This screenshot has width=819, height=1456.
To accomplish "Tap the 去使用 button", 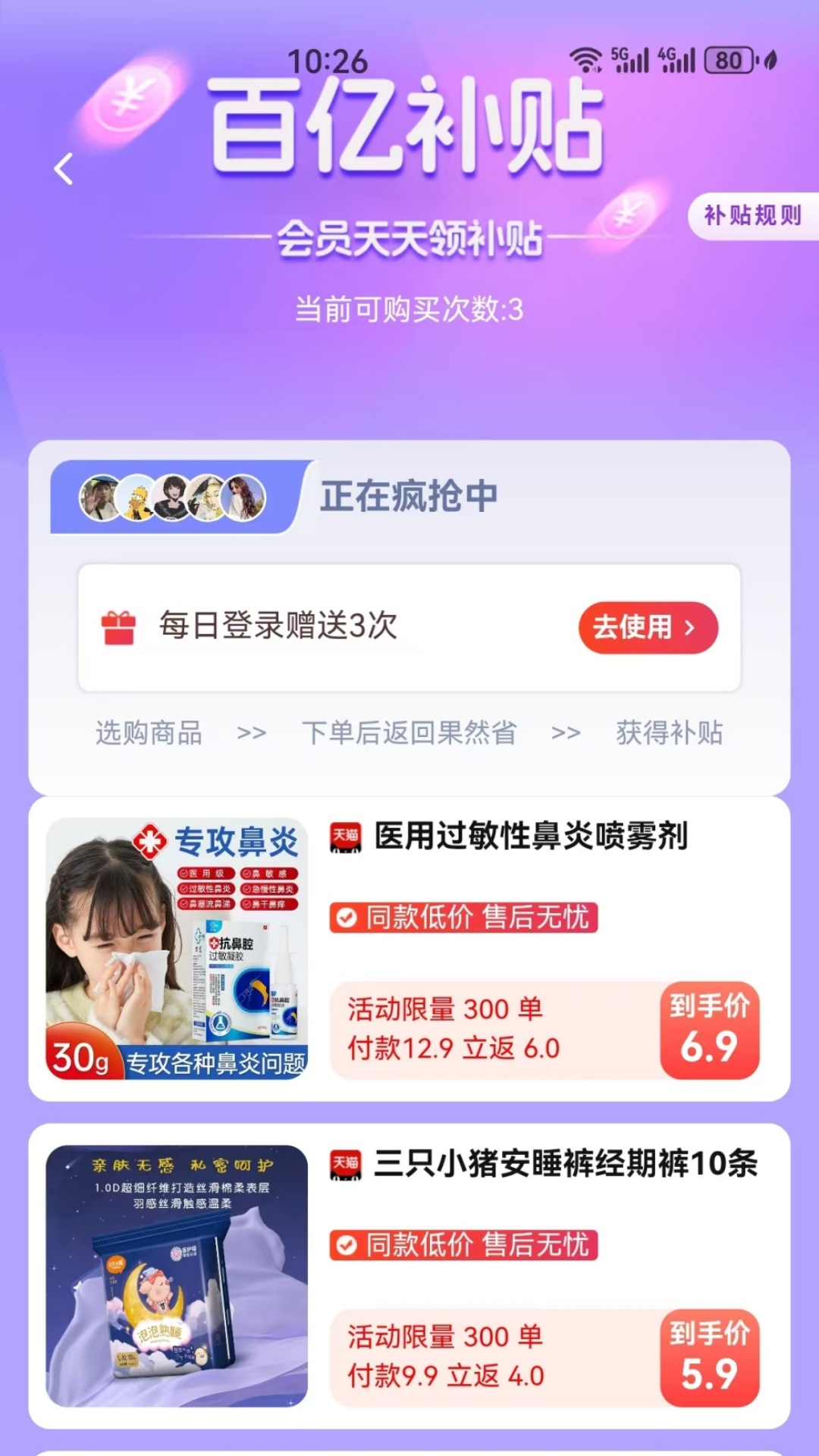I will [648, 628].
